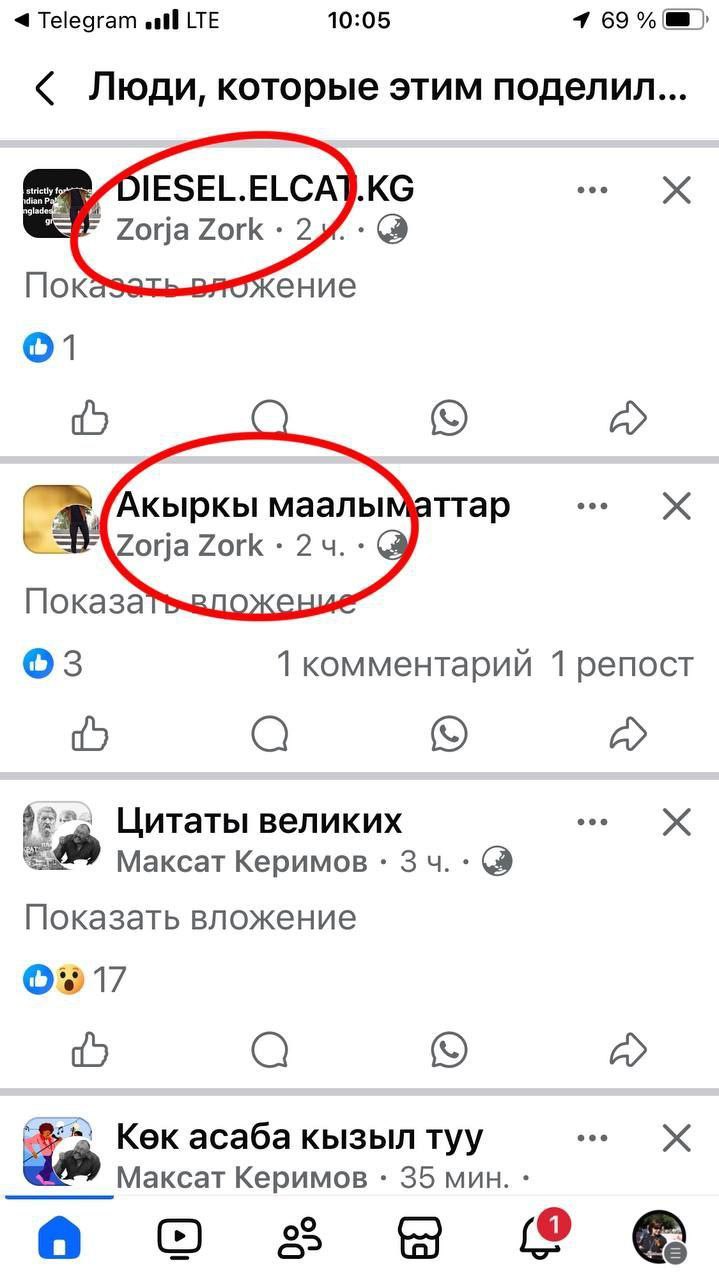Viewport: 719px width, 1280px height.
Task: Switch to the video tab
Action: tap(179, 1238)
